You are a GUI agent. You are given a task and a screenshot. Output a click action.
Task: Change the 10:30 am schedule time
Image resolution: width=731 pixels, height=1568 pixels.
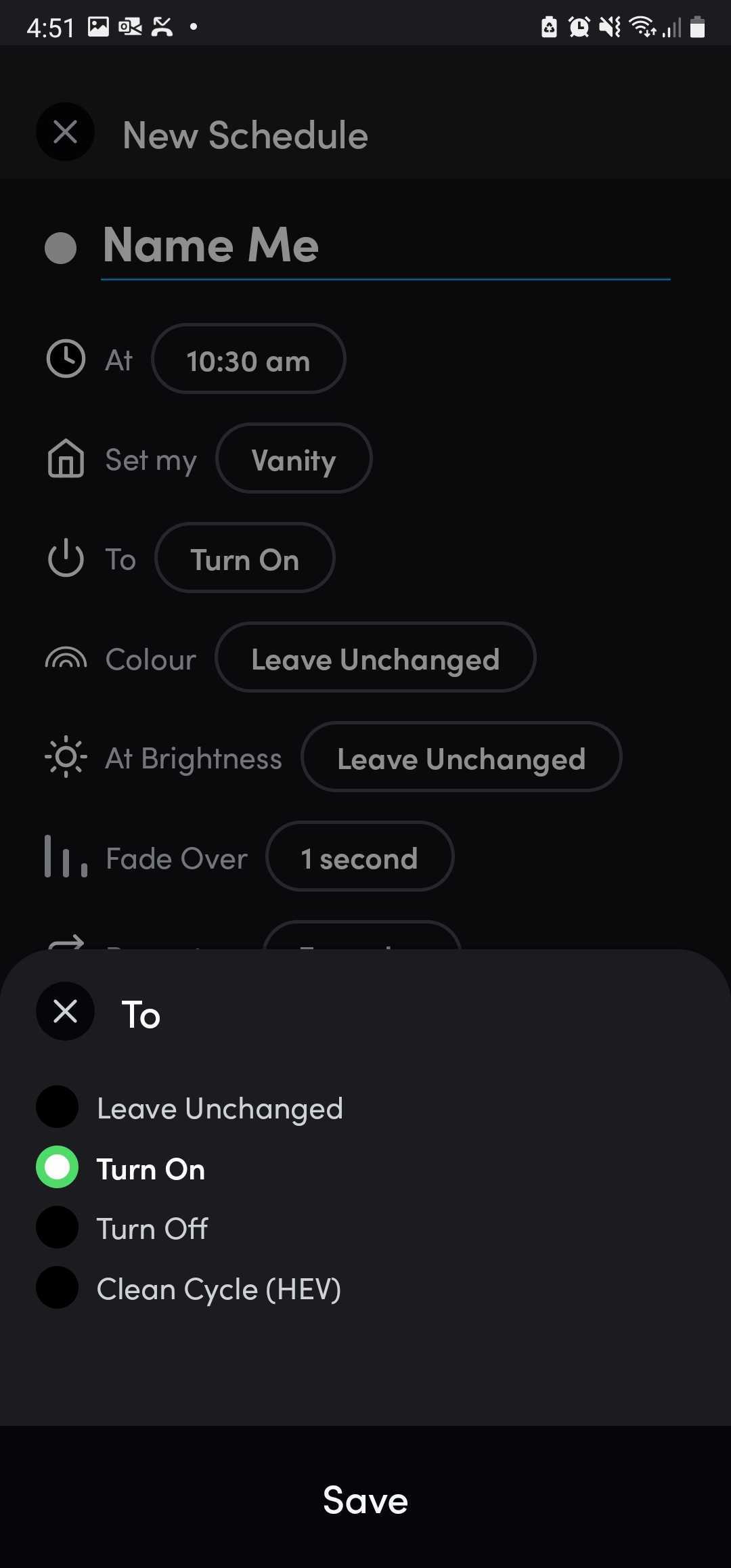coord(248,360)
